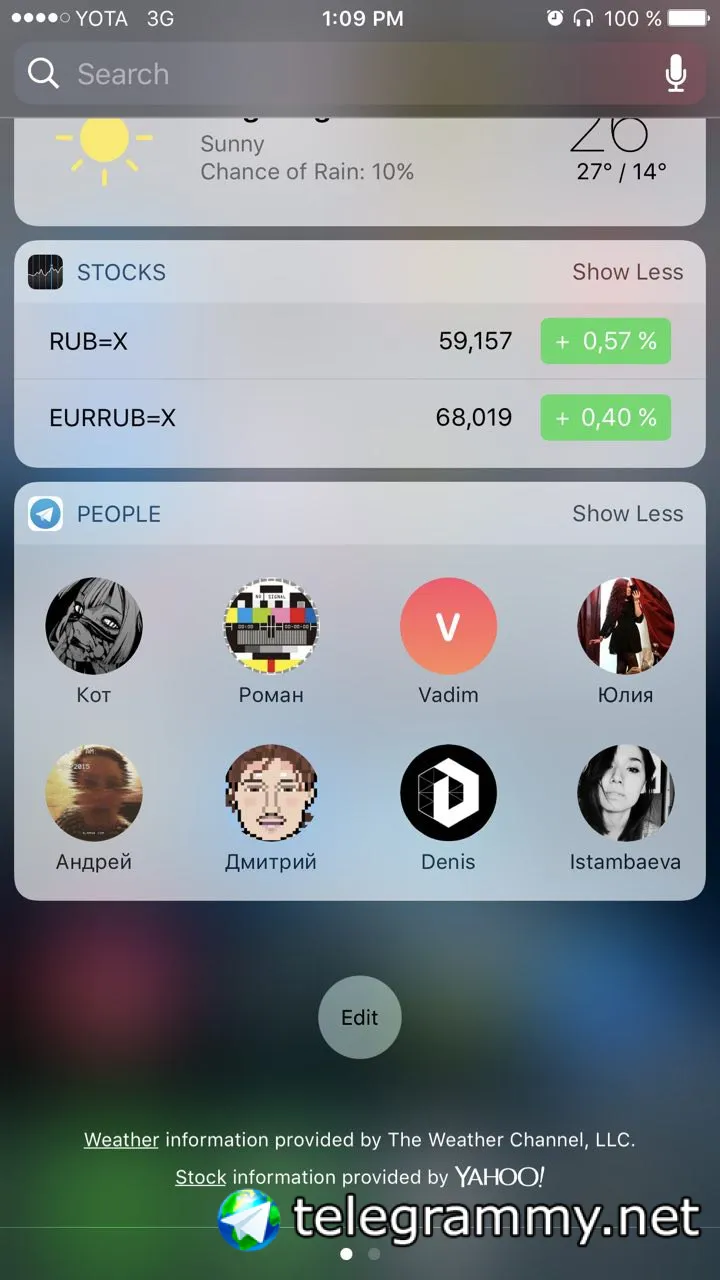Open the chat with Istambaeva
The image size is (720, 1280).
(x=625, y=793)
